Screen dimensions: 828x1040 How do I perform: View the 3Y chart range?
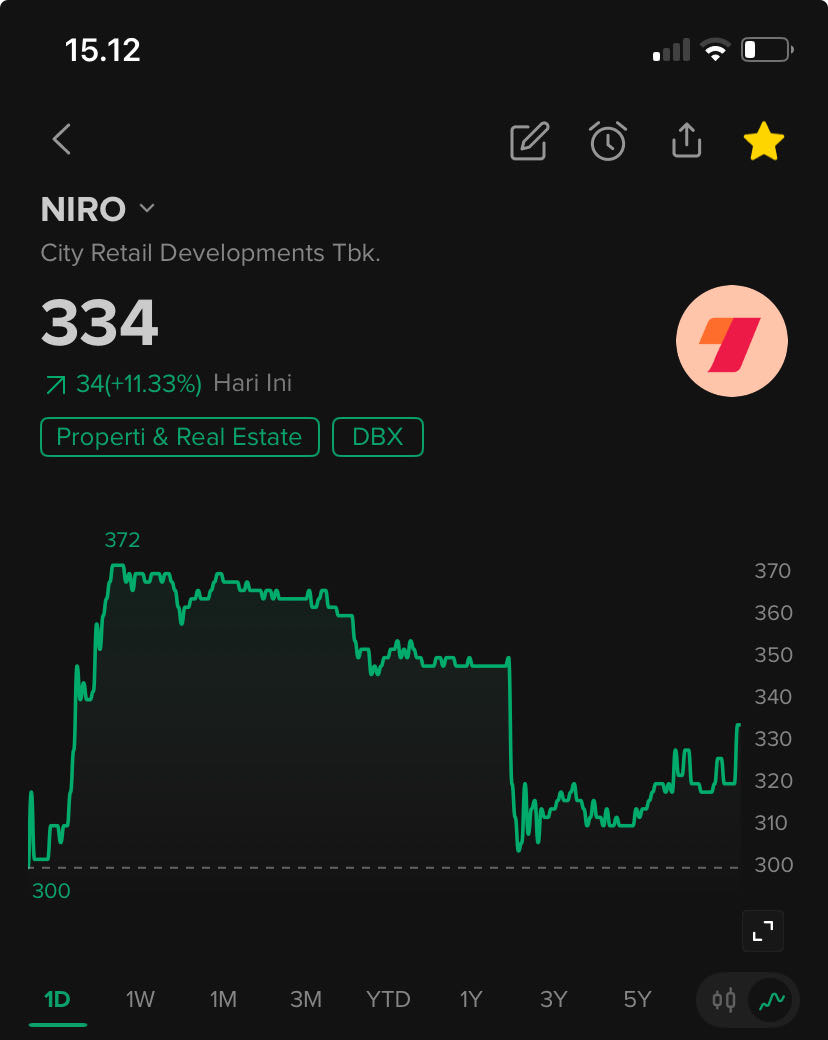553,999
